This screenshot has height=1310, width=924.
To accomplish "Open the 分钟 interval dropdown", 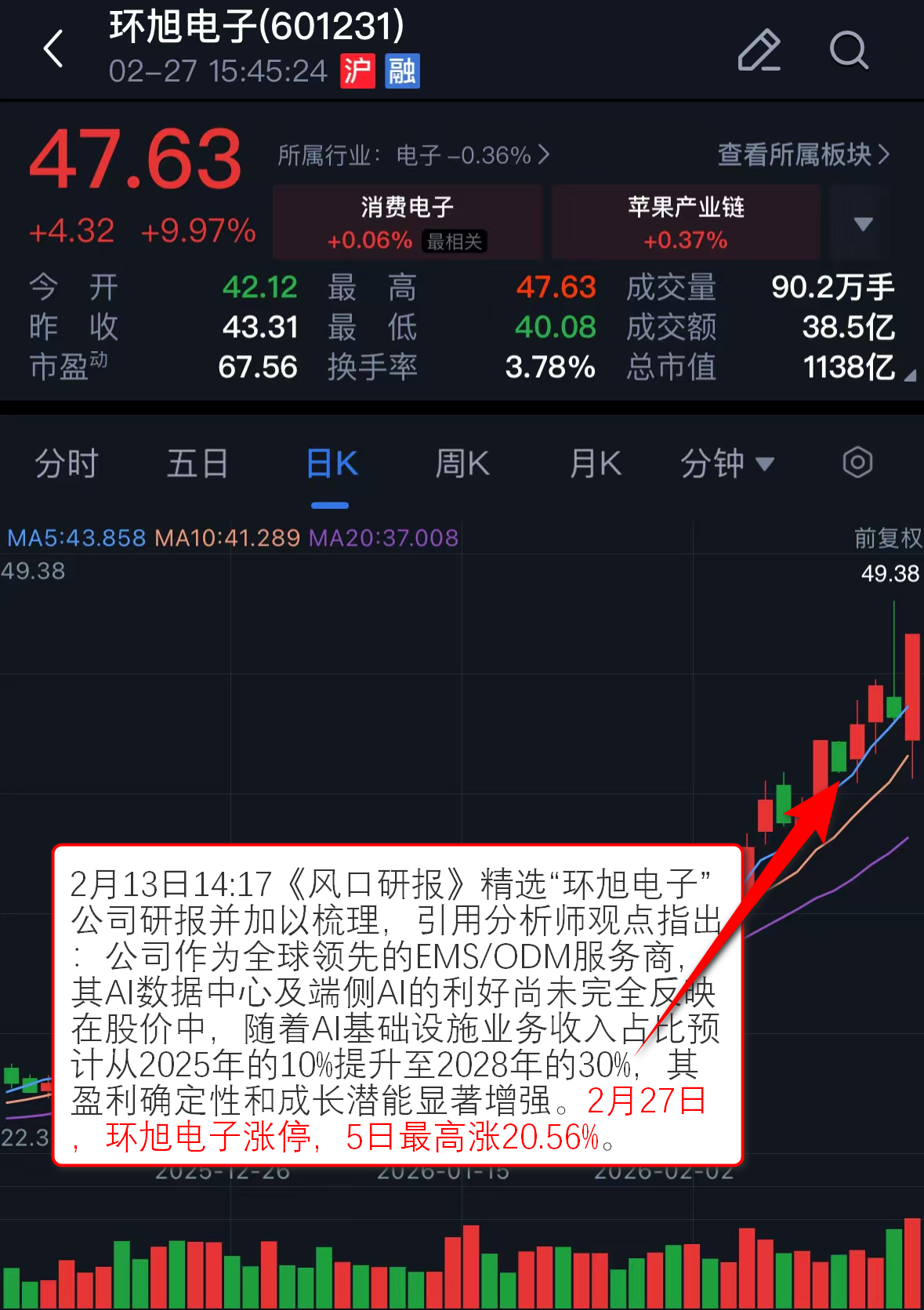I will click(x=727, y=463).
